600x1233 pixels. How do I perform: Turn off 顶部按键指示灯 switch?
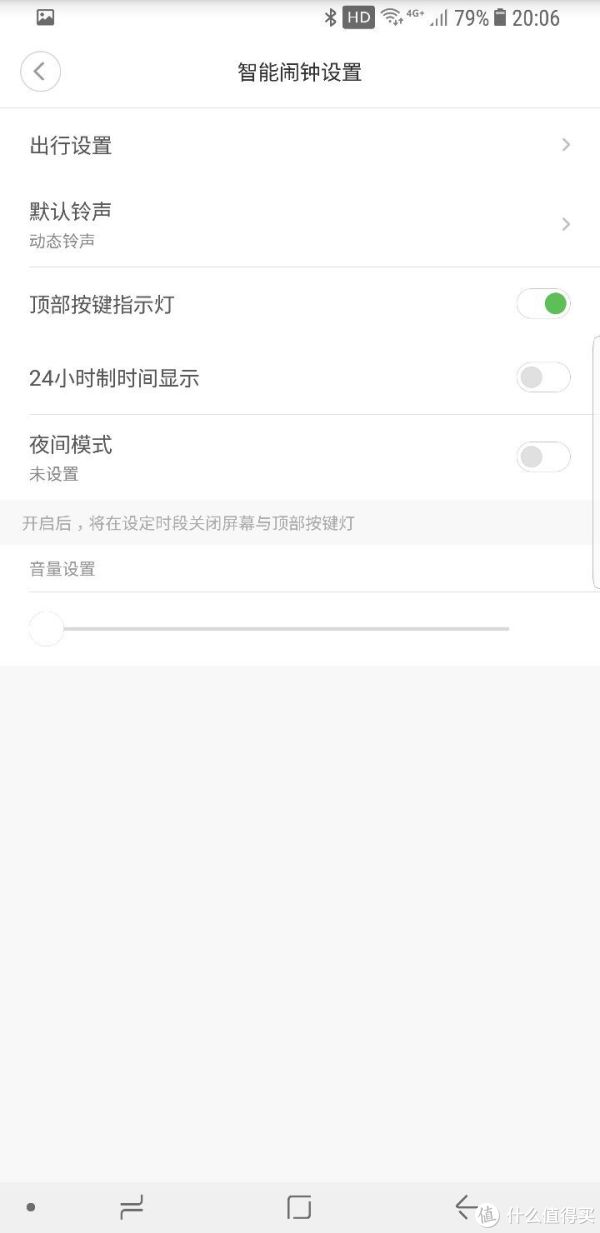pos(543,304)
